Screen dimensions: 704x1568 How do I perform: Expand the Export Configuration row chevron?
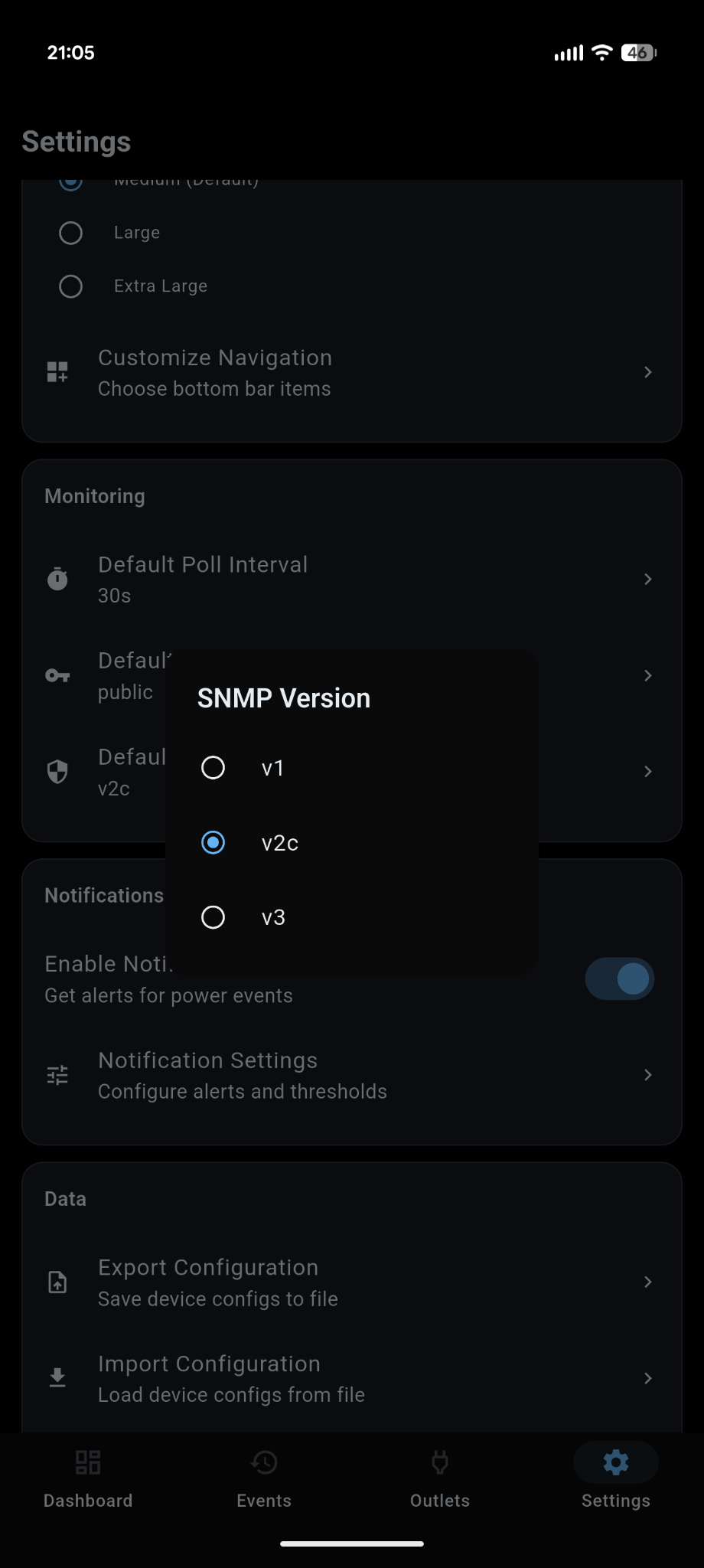(647, 1282)
